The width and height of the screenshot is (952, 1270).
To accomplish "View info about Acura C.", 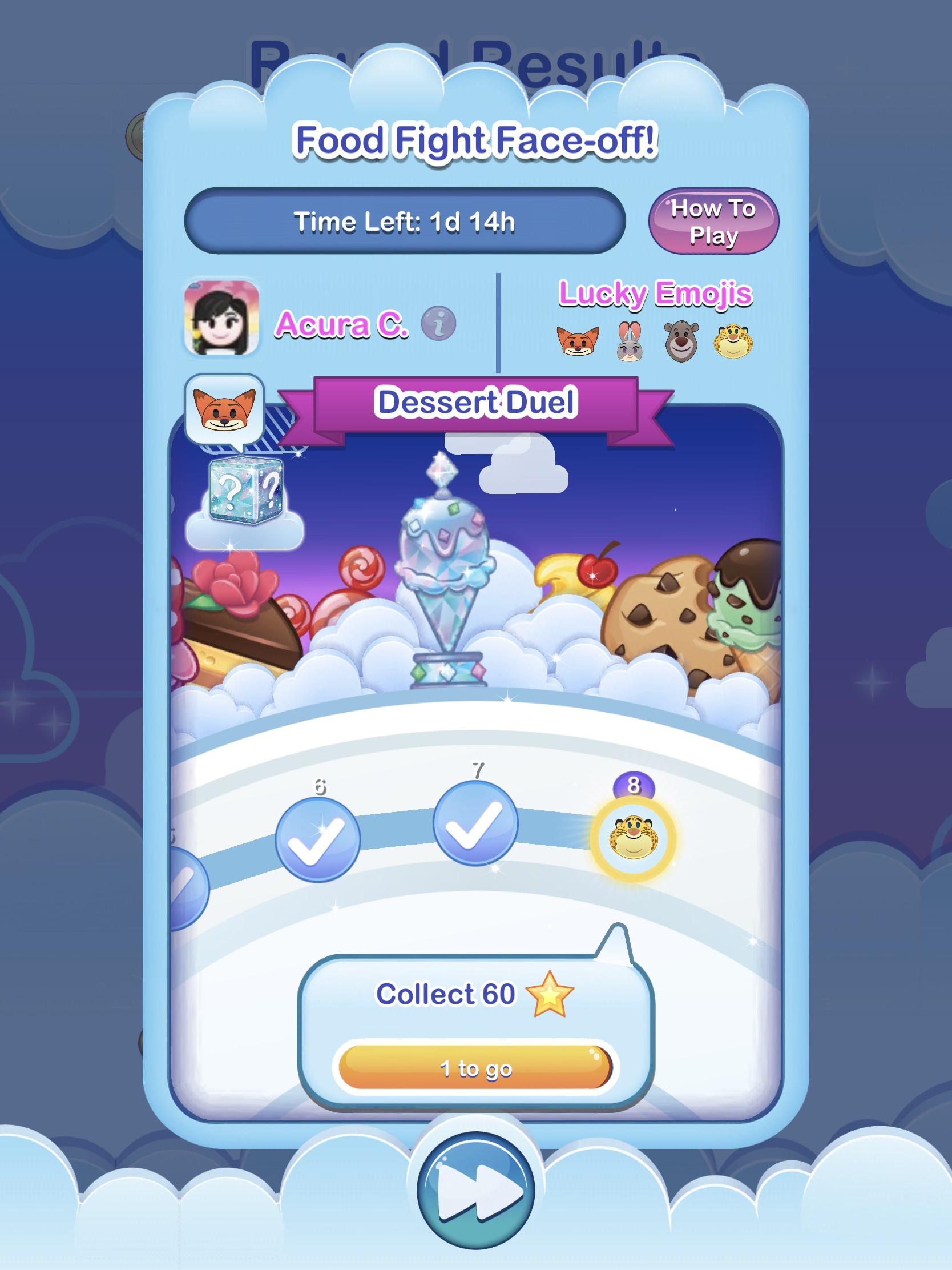I will 438,324.
